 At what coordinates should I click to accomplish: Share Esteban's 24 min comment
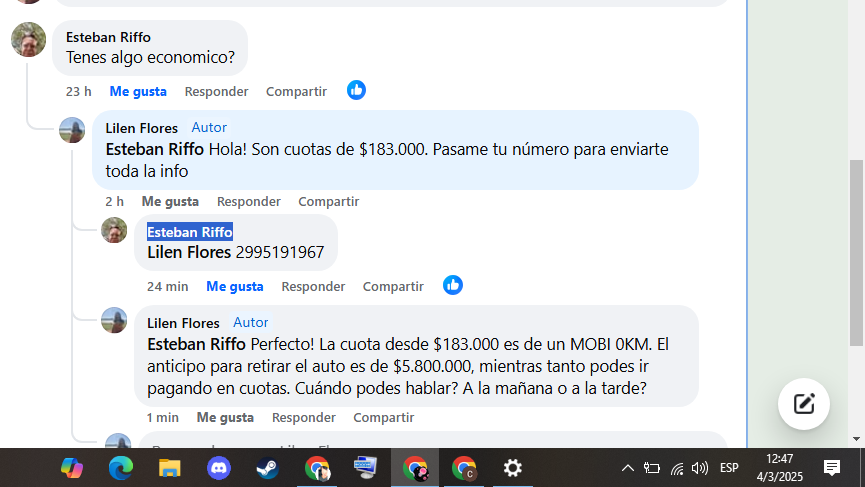393,286
